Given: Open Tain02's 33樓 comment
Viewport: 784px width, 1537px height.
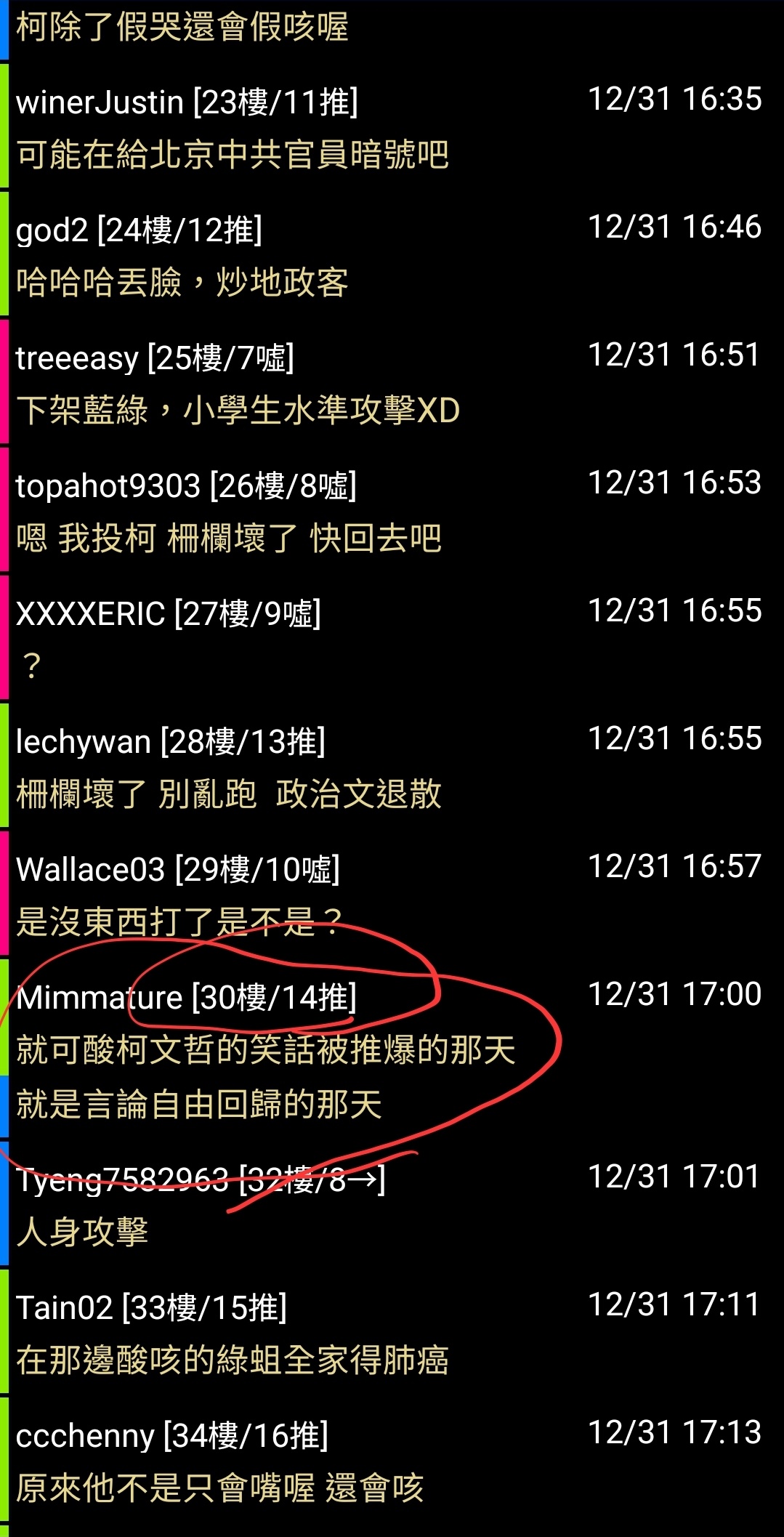Looking at the screenshot, I should (392, 1332).
